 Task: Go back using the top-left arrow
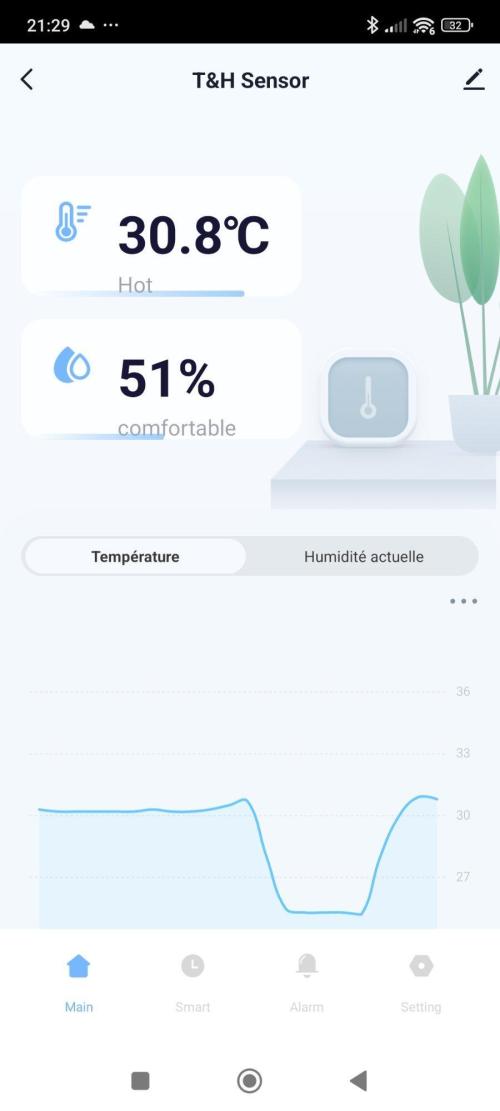click(x=27, y=80)
